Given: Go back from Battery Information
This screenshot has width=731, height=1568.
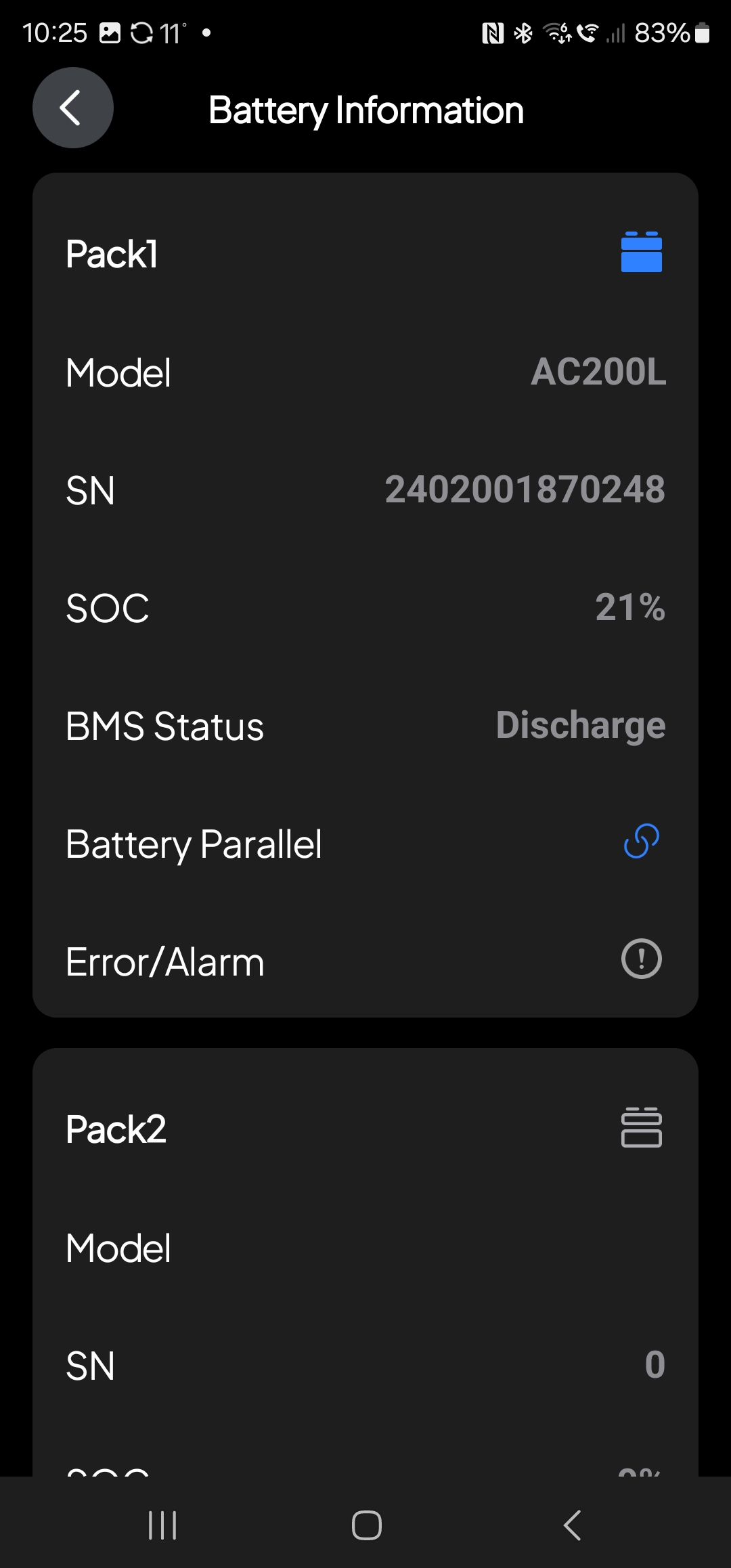Looking at the screenshot, I should 73,108.
